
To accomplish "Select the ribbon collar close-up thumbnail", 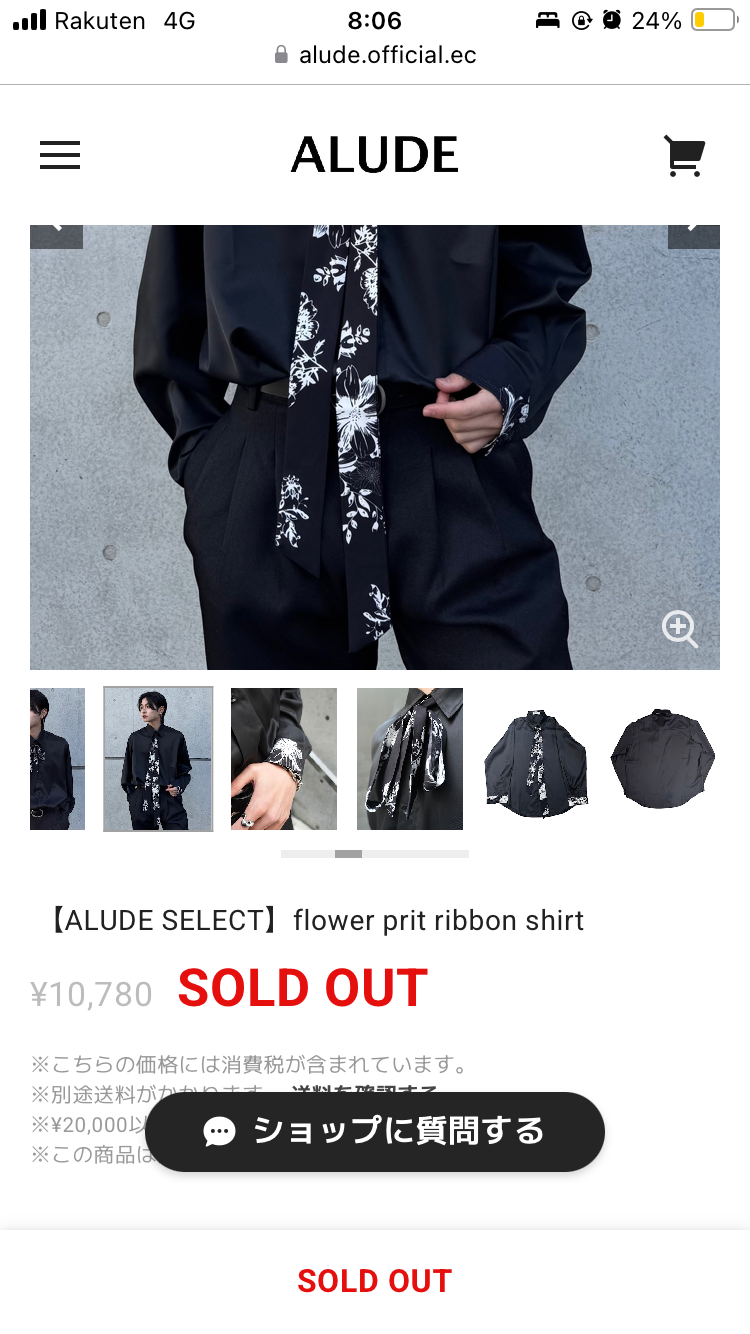I will click(410, 759).
